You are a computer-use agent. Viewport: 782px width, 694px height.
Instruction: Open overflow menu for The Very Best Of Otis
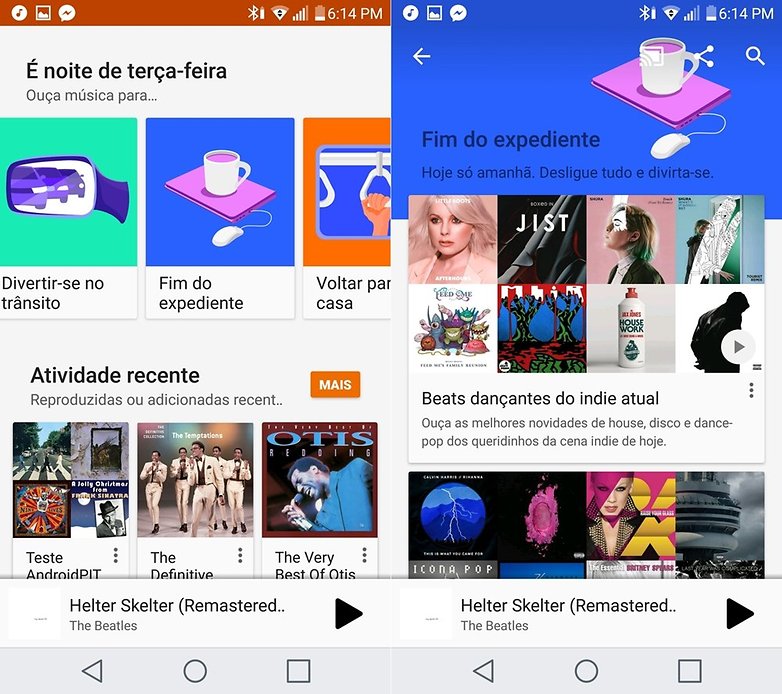point(364,555)
